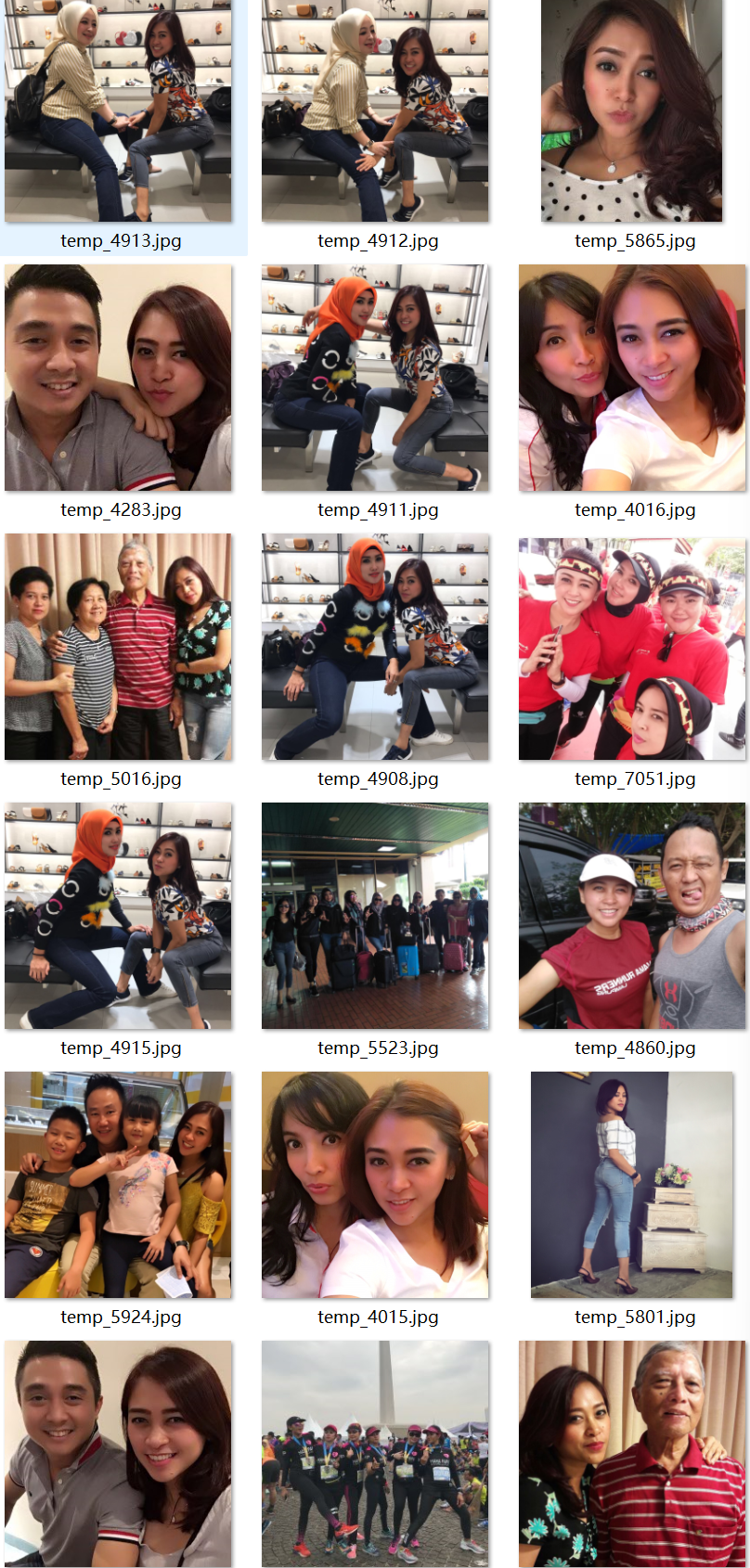Image resolution: width=750 pixels, height=1568 pixels.
Task: Tap the temp_4908.jpg thumbnail
Action: (375, 647)
